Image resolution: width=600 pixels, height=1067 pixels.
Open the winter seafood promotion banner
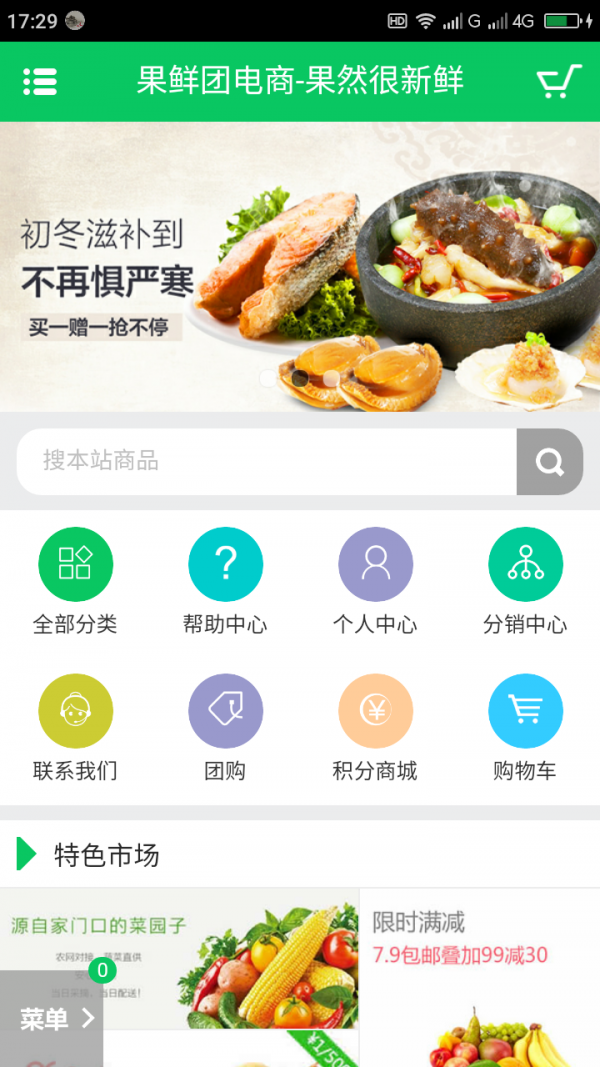[300, 265]
